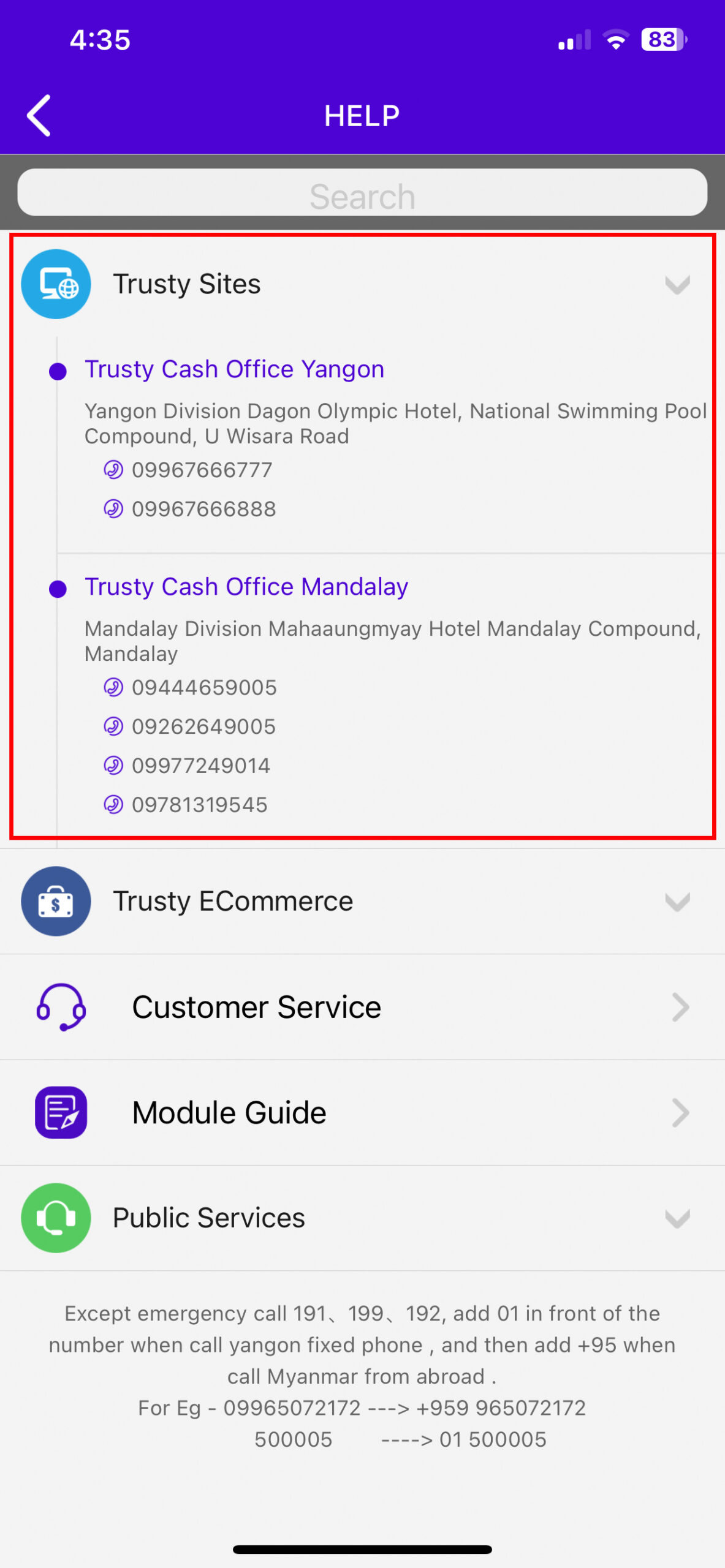Go back from the Help screen
The height and width of the screenshot is (1568, 725).
39,116
